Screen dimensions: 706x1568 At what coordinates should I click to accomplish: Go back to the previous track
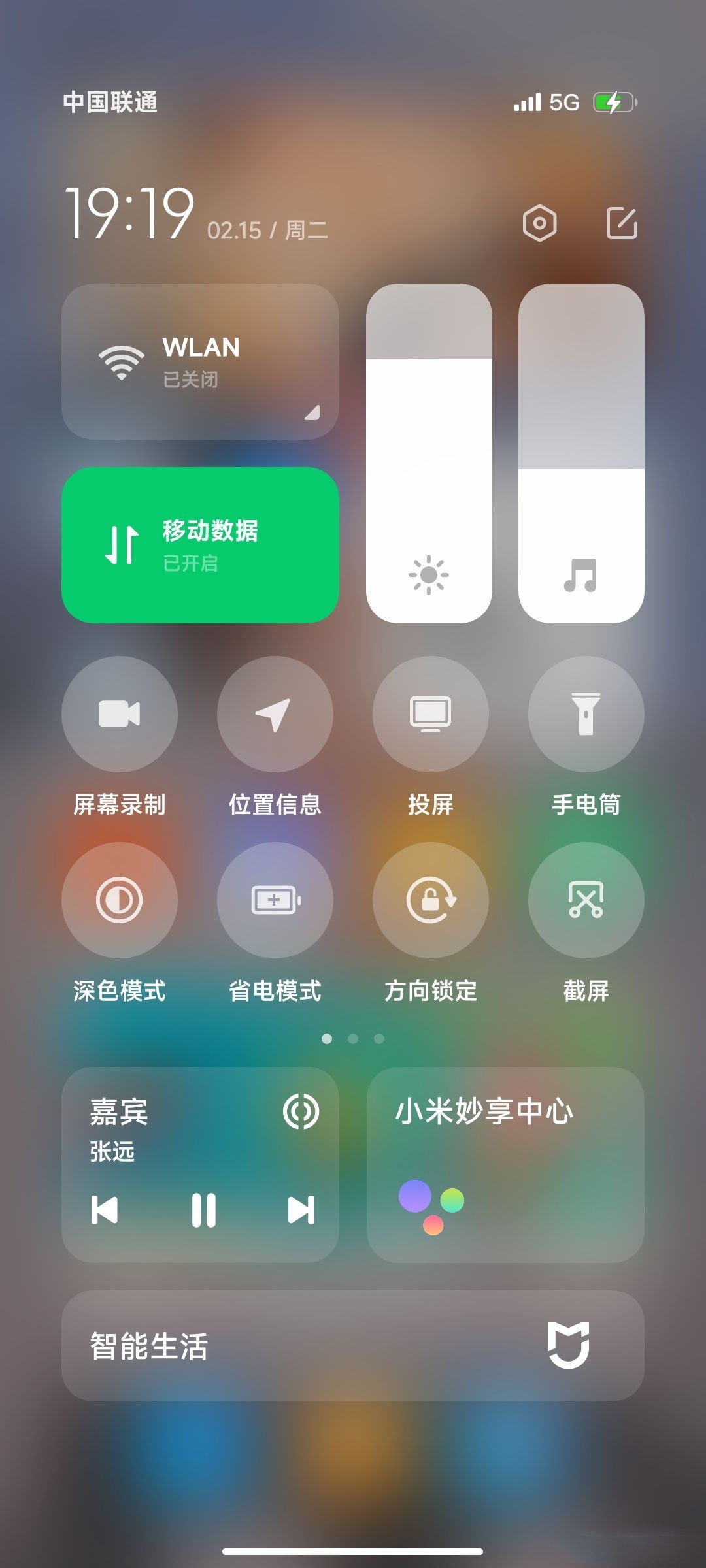[105, 1210]
